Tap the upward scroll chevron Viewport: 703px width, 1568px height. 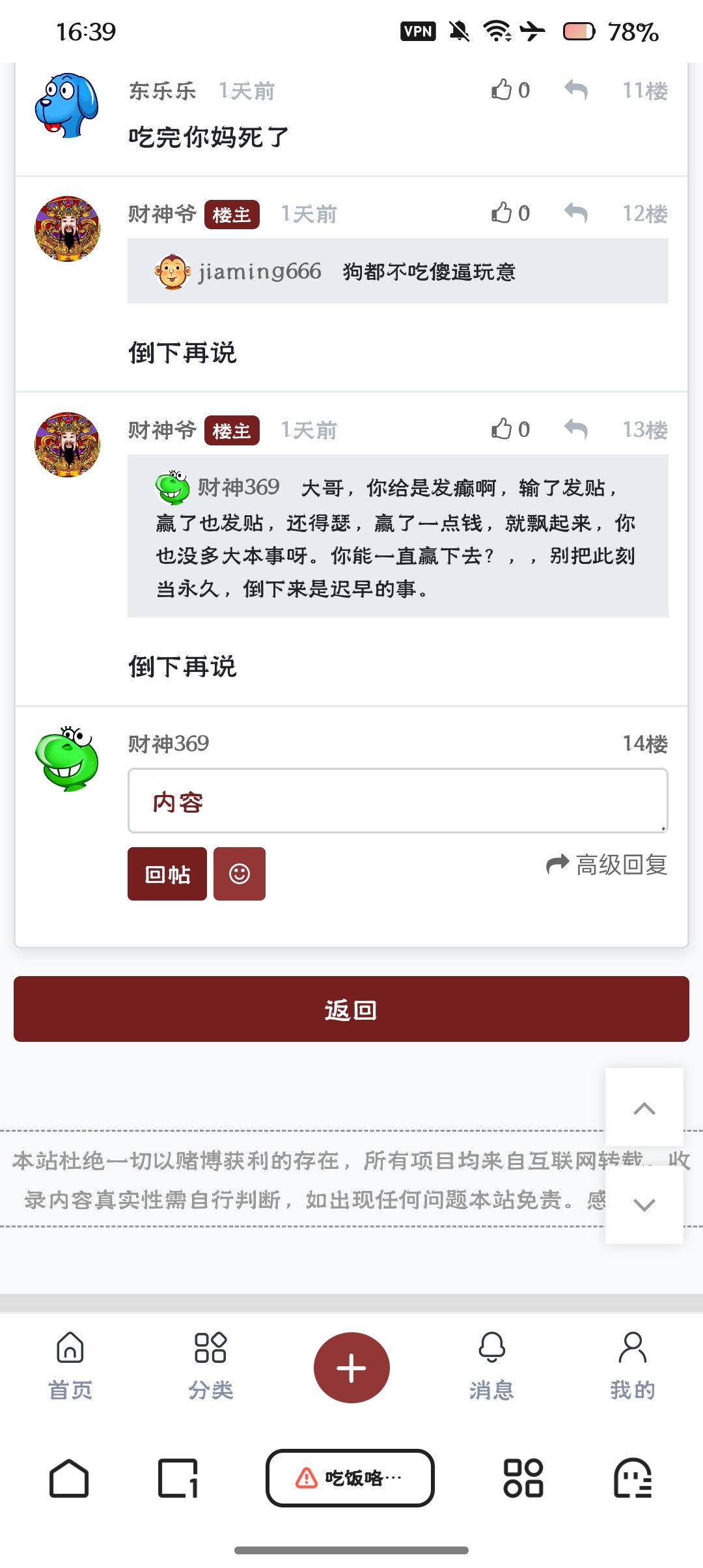[644, 1108]
